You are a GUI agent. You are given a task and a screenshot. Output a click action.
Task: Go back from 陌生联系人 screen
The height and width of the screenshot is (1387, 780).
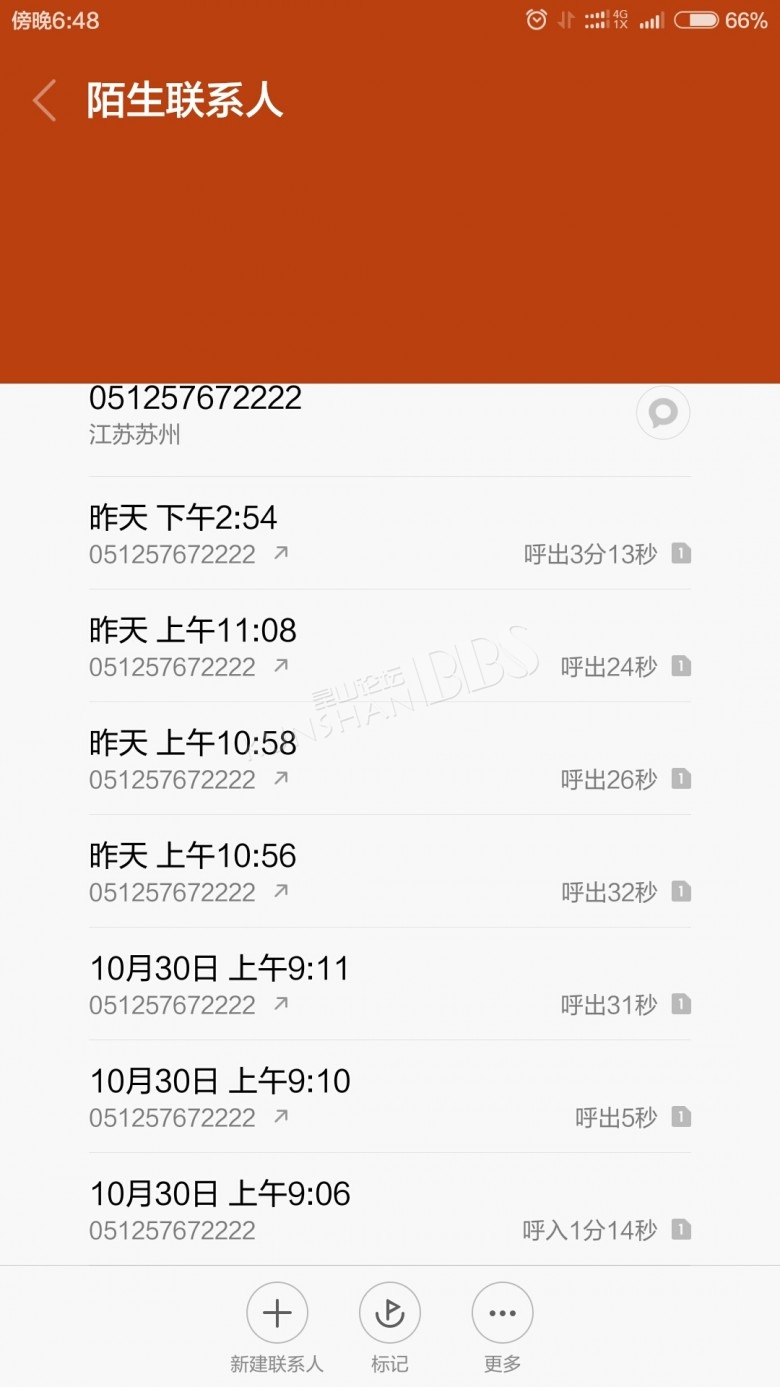[45, 101]
